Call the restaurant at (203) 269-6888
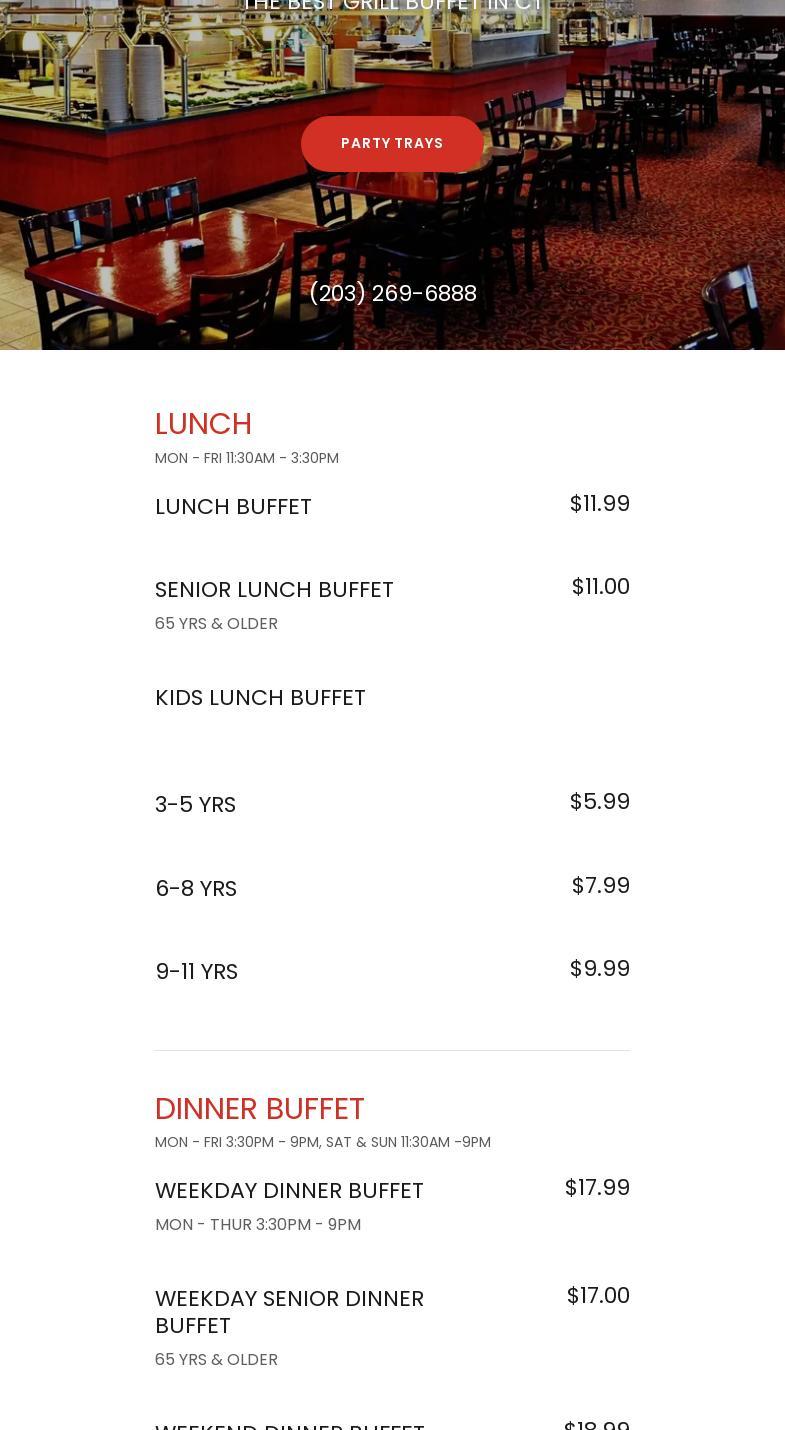This screenshot has height=1430, width=785. tap(392, 293)
